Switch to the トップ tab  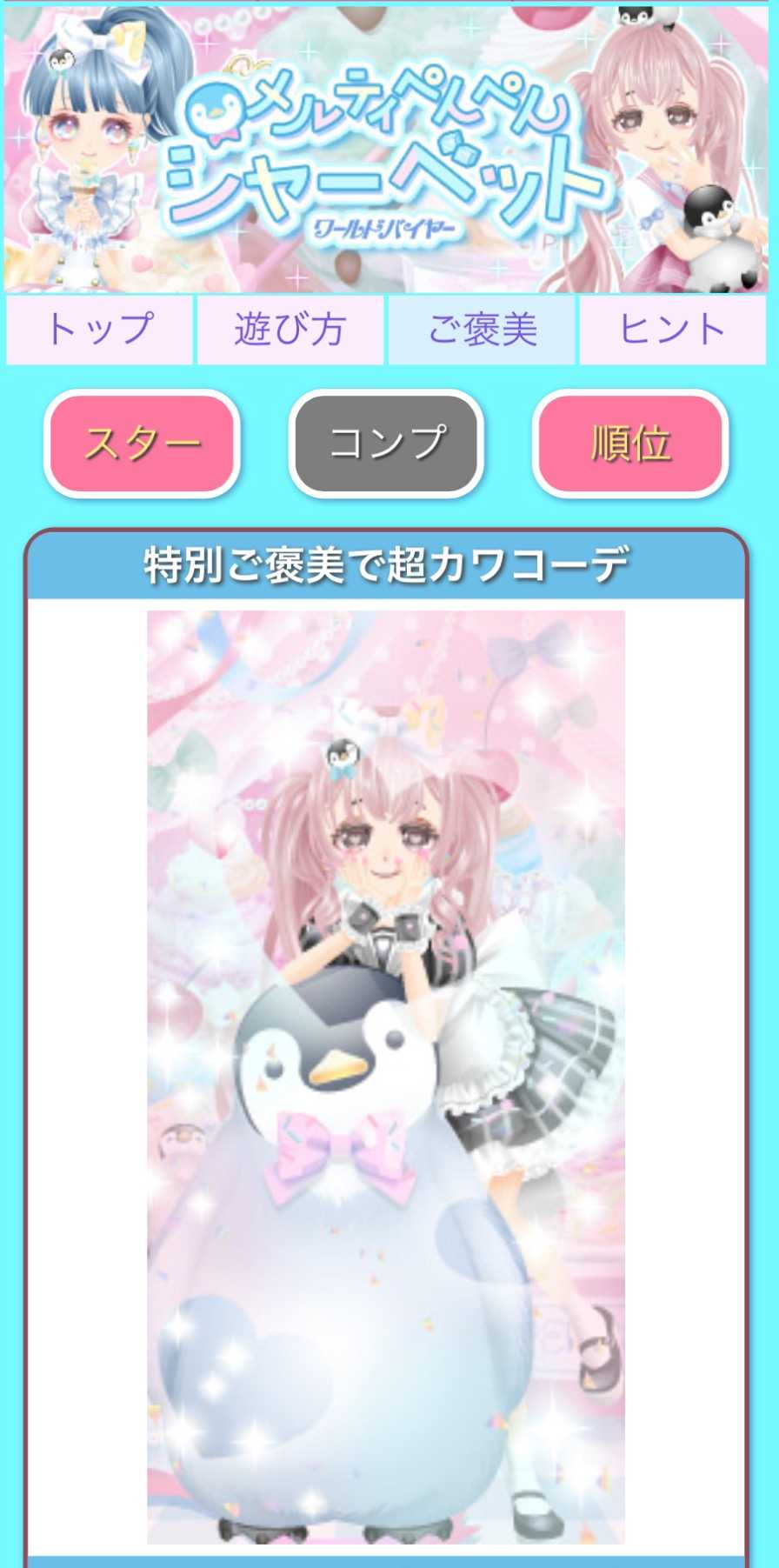tap(99, 330)
